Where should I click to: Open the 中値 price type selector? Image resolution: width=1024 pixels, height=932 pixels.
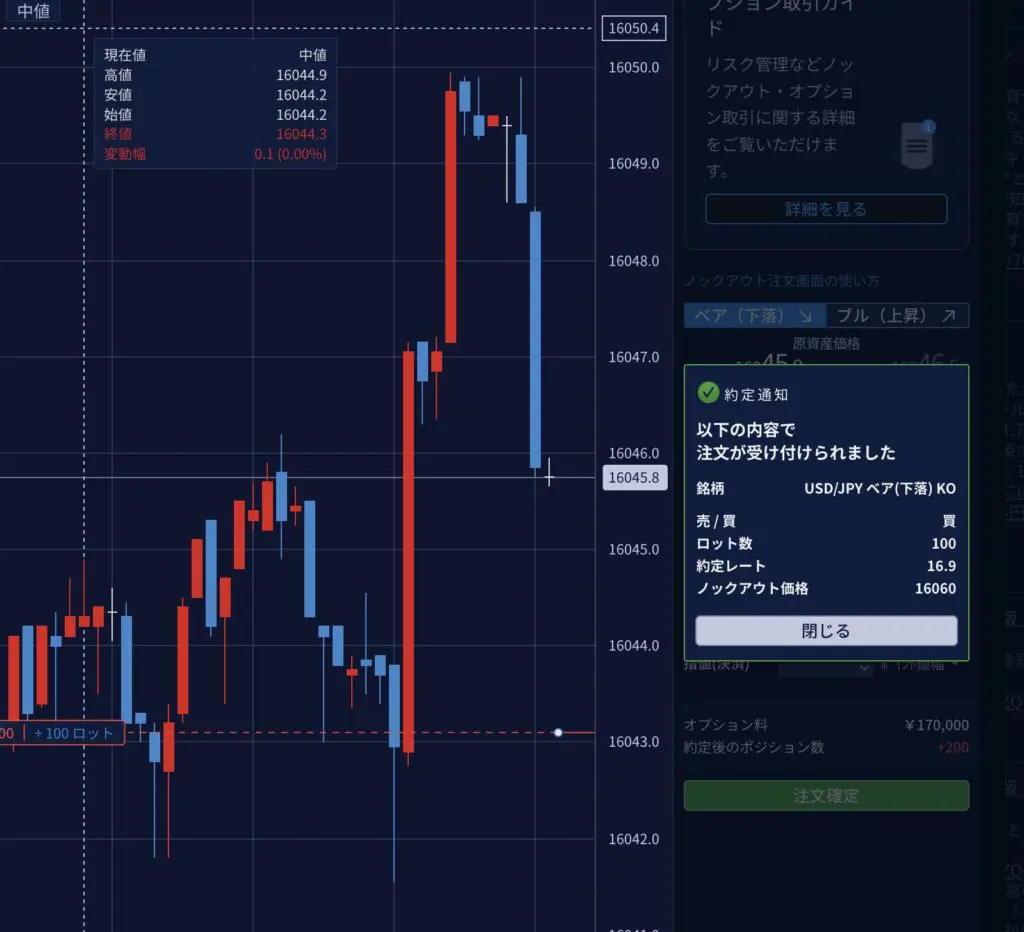tap(33, 12)
